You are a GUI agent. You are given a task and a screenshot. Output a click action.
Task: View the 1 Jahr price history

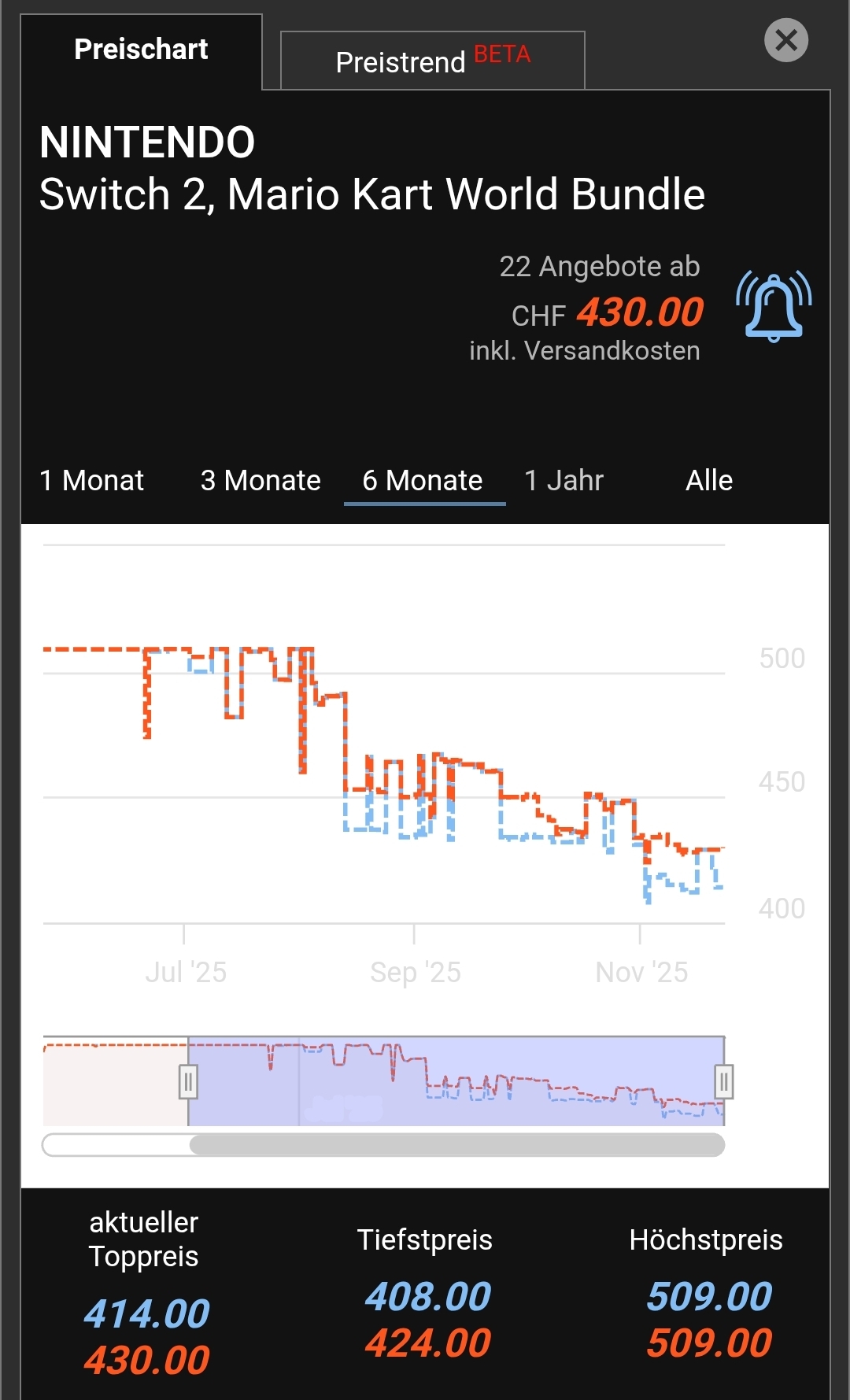(x=564, y=480)
